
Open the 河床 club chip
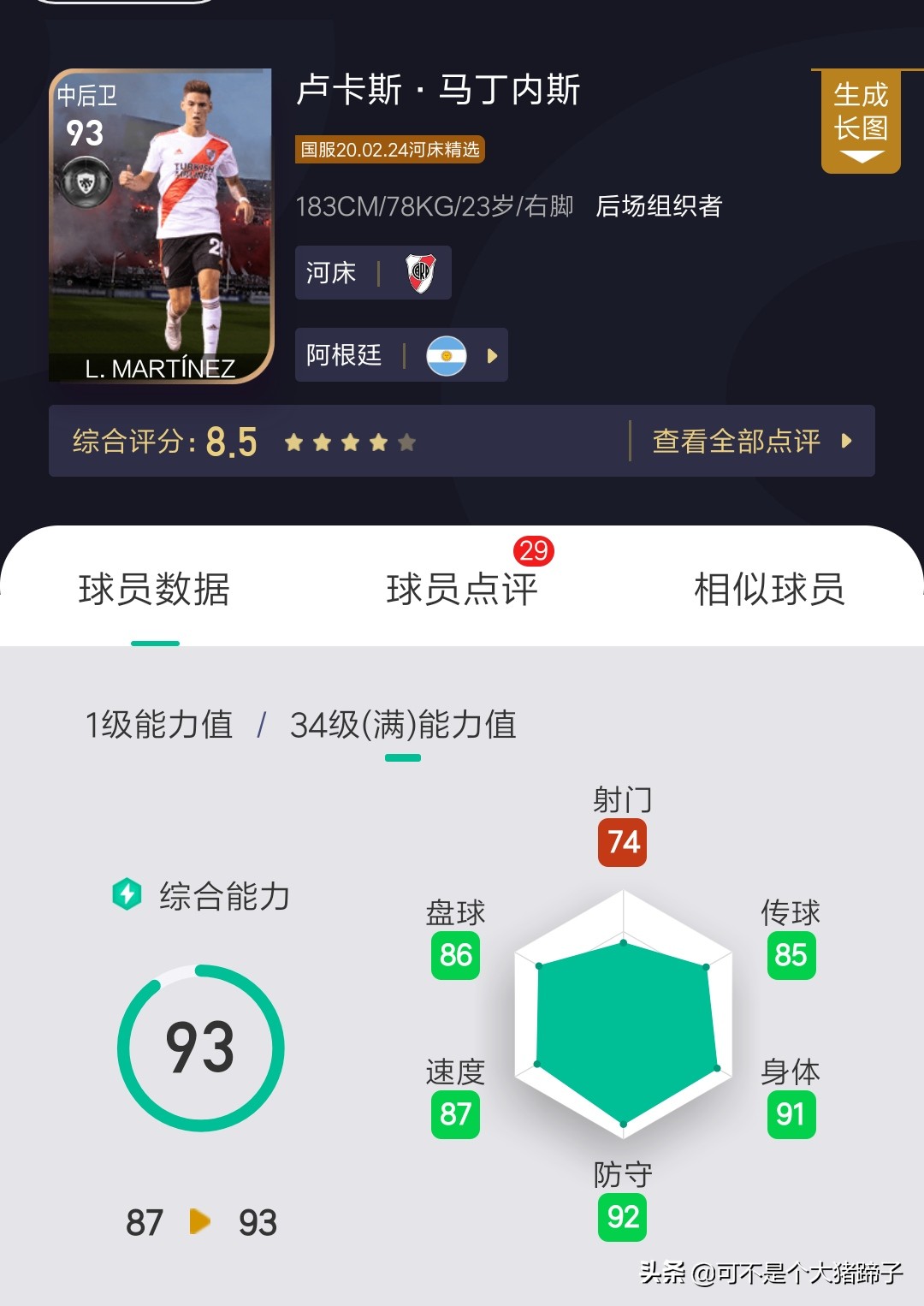373,273
